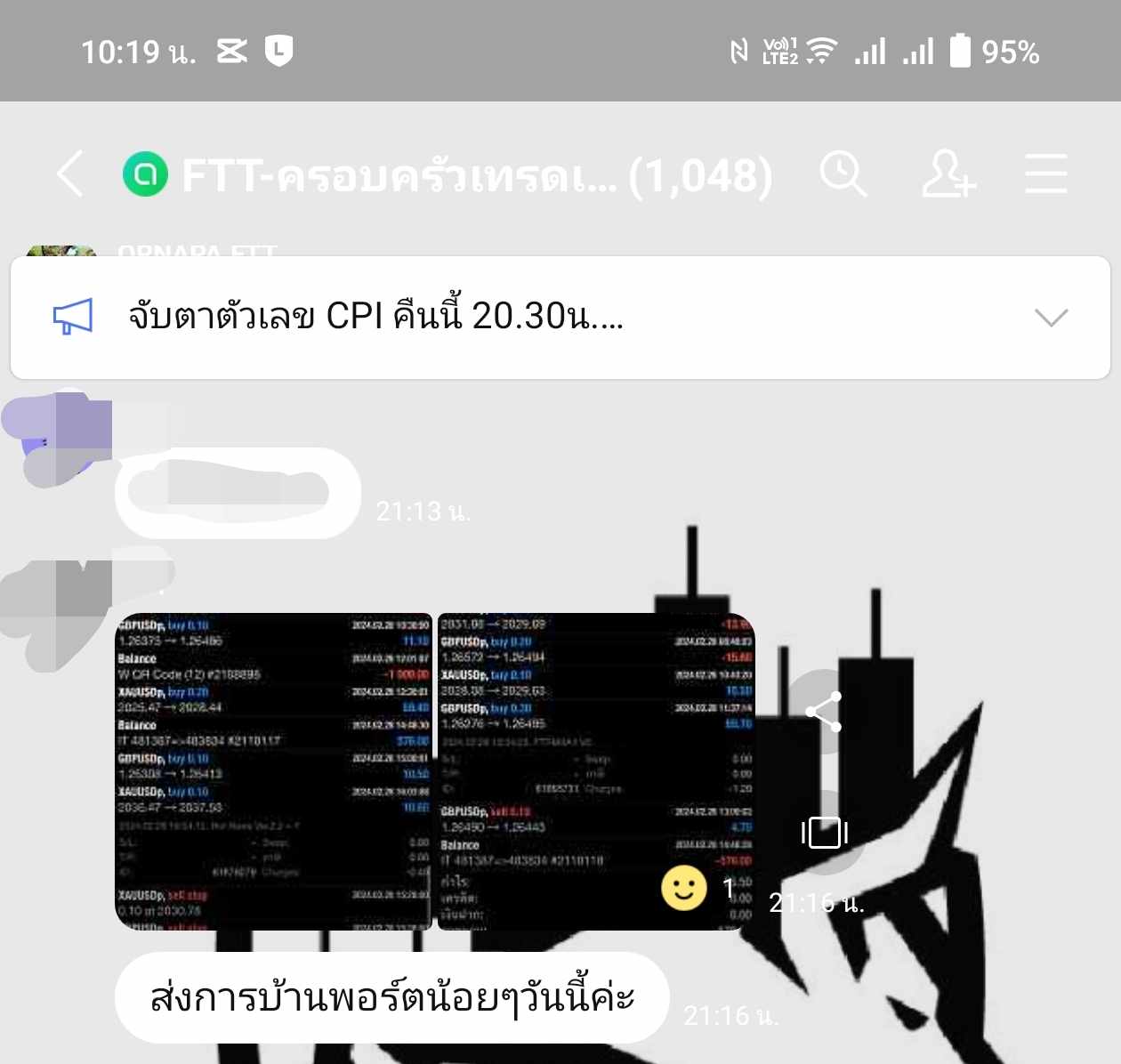1121x1064 pixels.
Task: Open the chat hamburger menu
Action: 1045,173
